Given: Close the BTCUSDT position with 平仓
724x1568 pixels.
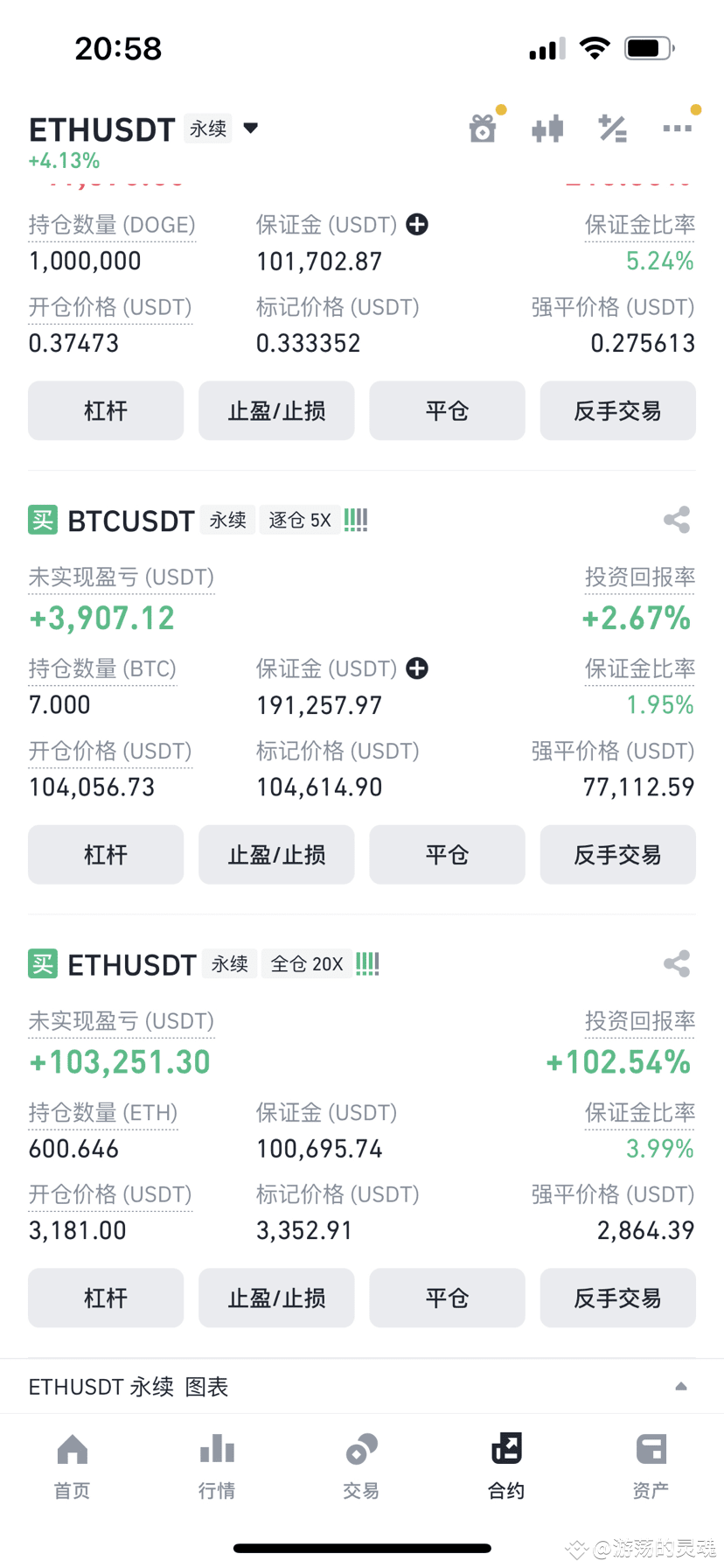Looking at the screenshot, I should pyautogui.click(x=447, y=854).
